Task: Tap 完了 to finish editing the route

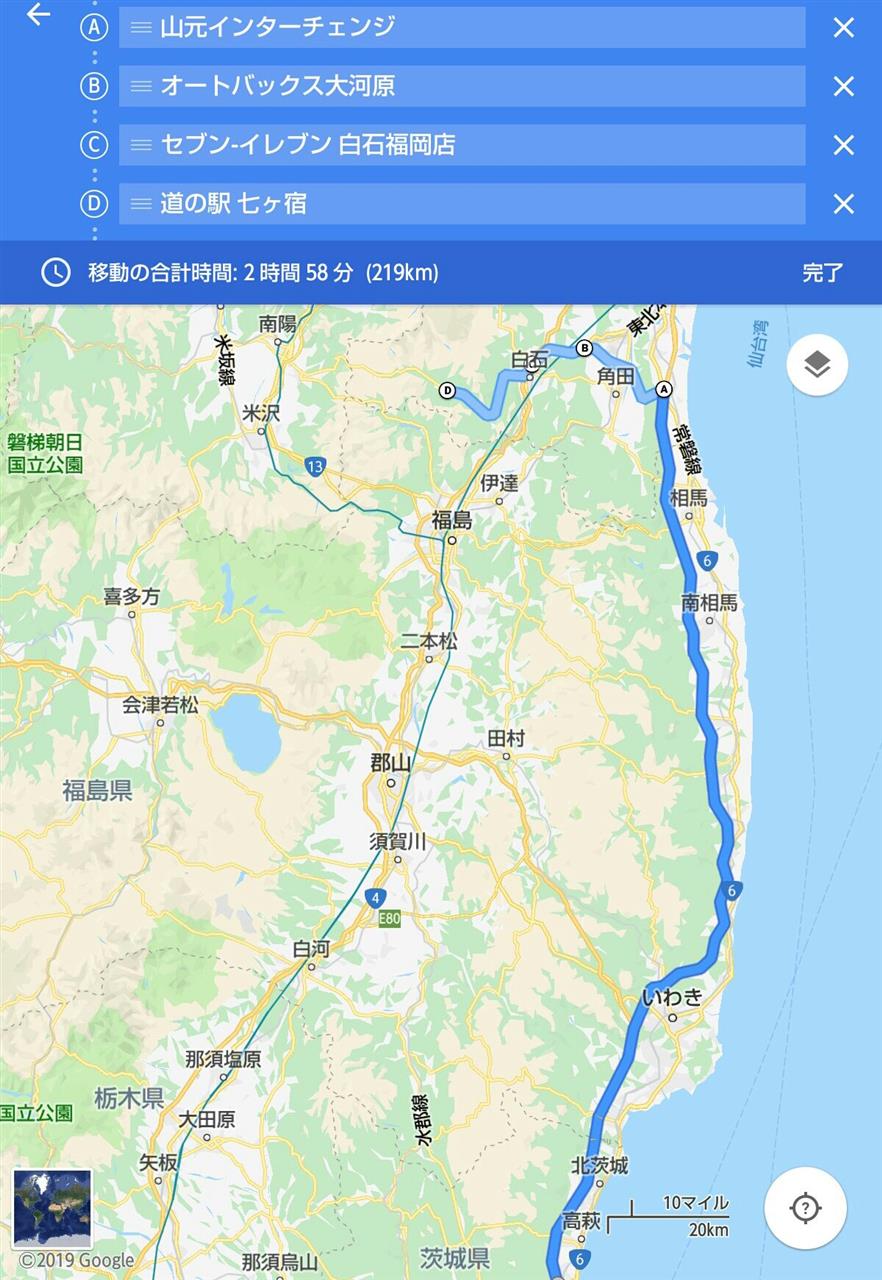Action: pos(822,273)
